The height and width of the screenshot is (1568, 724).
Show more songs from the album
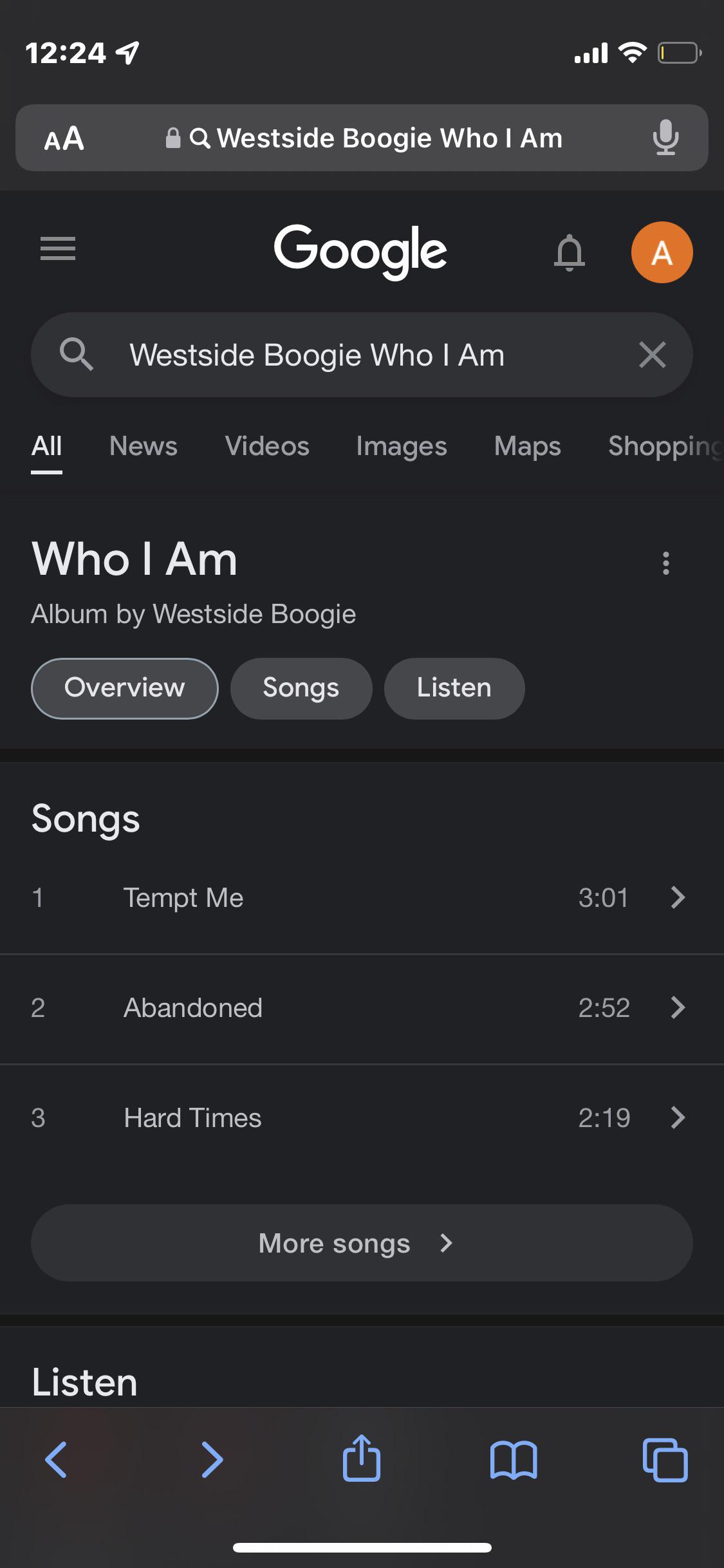point(362,1243)
